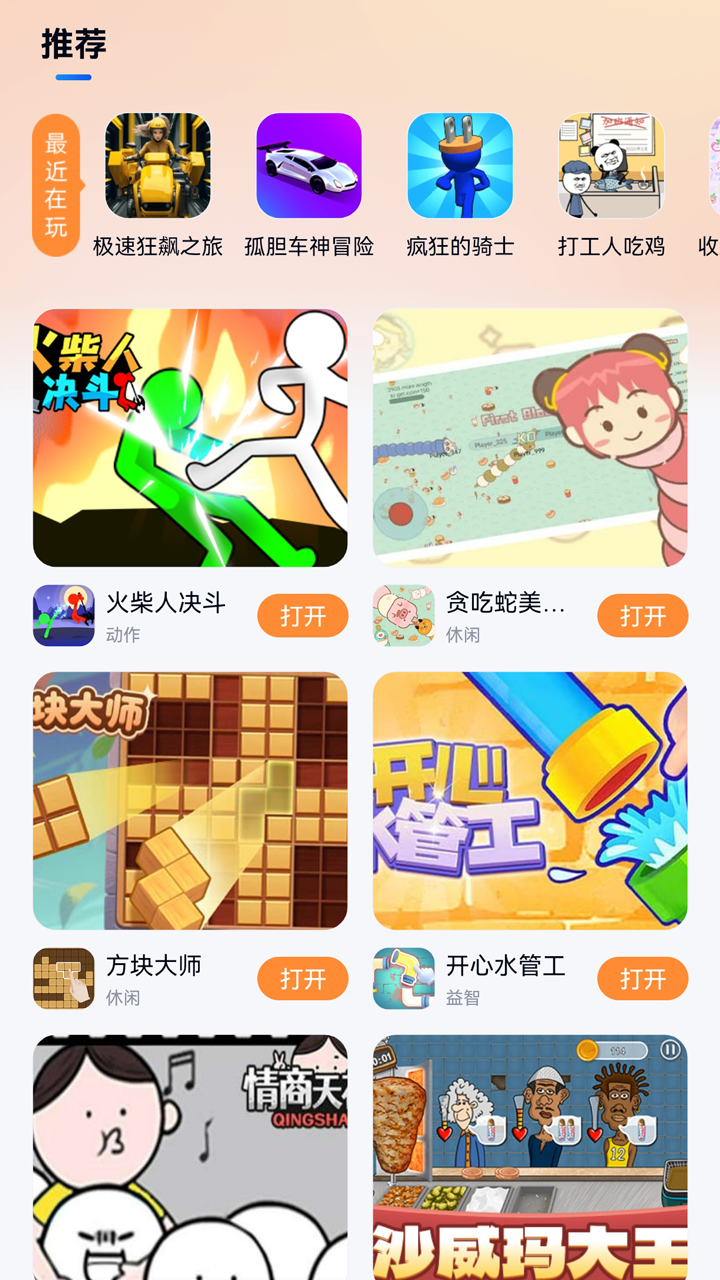Viewport: 720px width, 1280px height.
Task: Tap 打开 beside 开心水管工
Action: coord(641,978)
